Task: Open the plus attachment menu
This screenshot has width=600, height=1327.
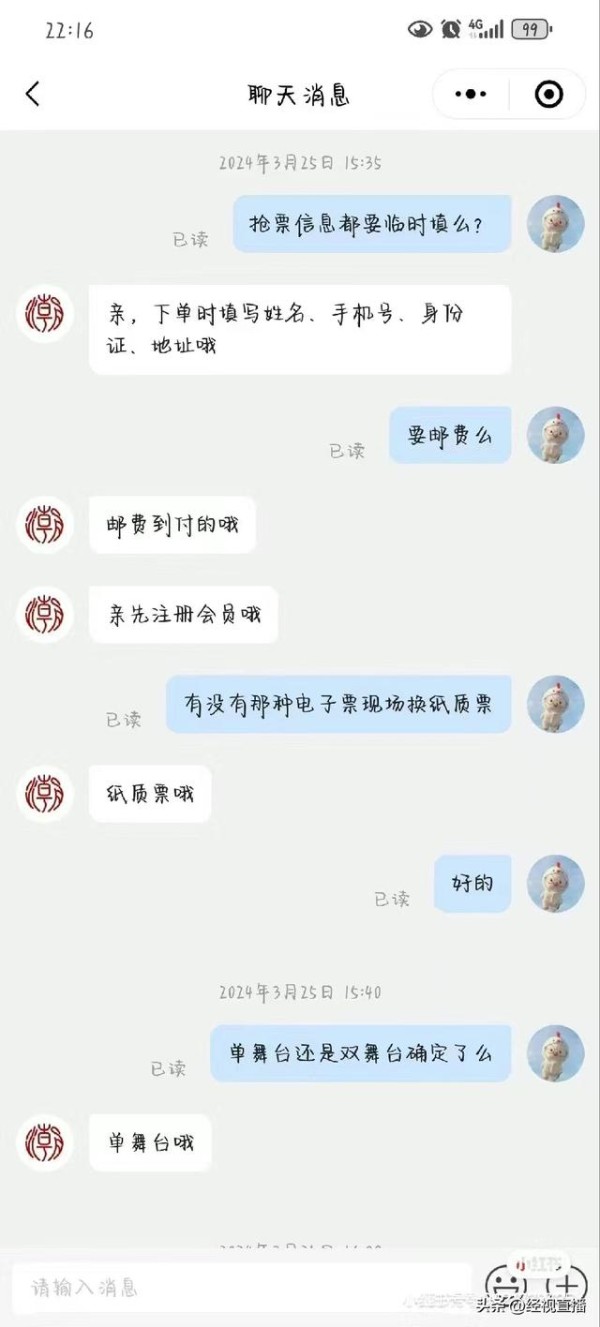Action: click(x=566, y=1287)
